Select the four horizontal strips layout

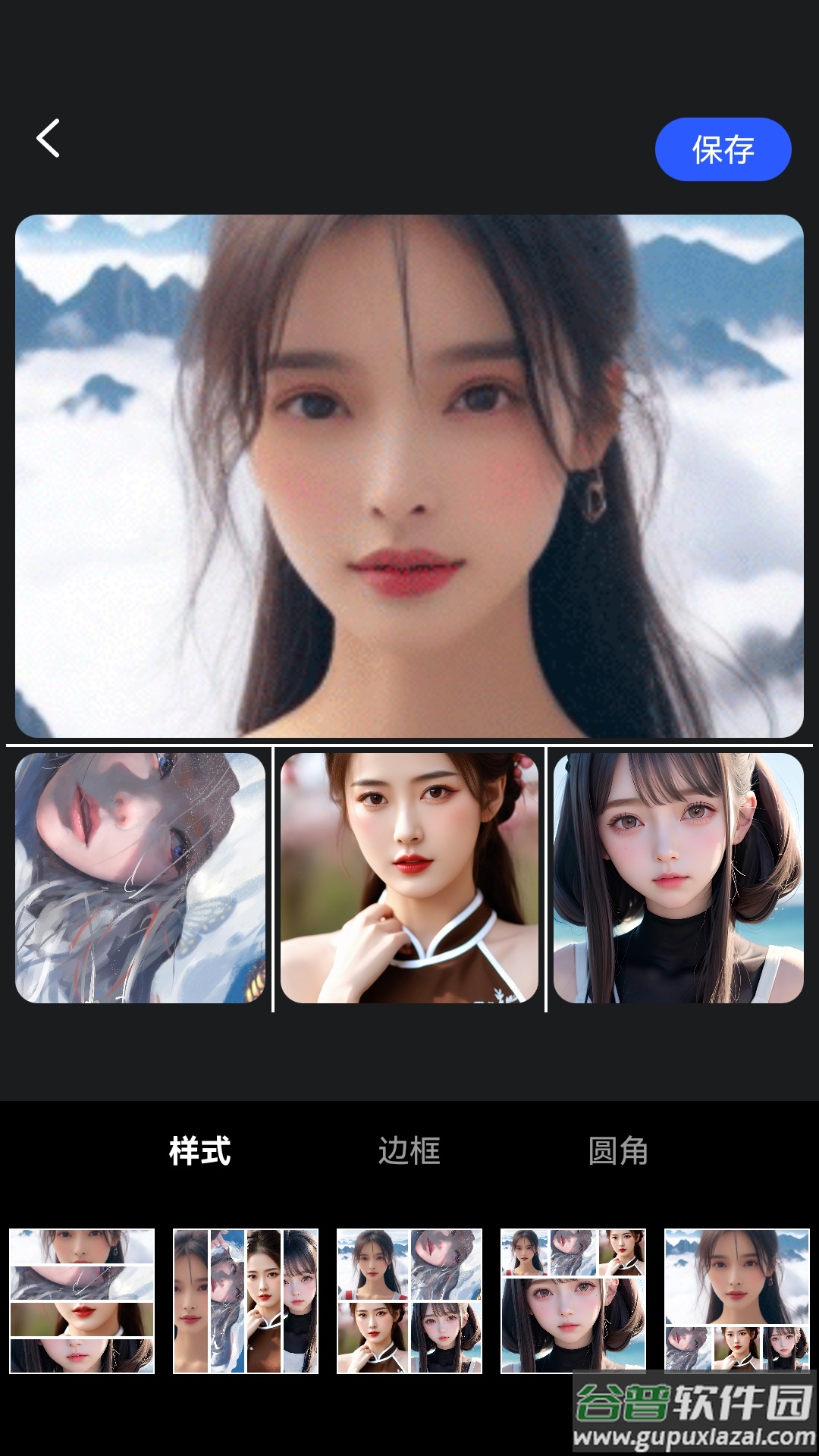pos(82,1301)
